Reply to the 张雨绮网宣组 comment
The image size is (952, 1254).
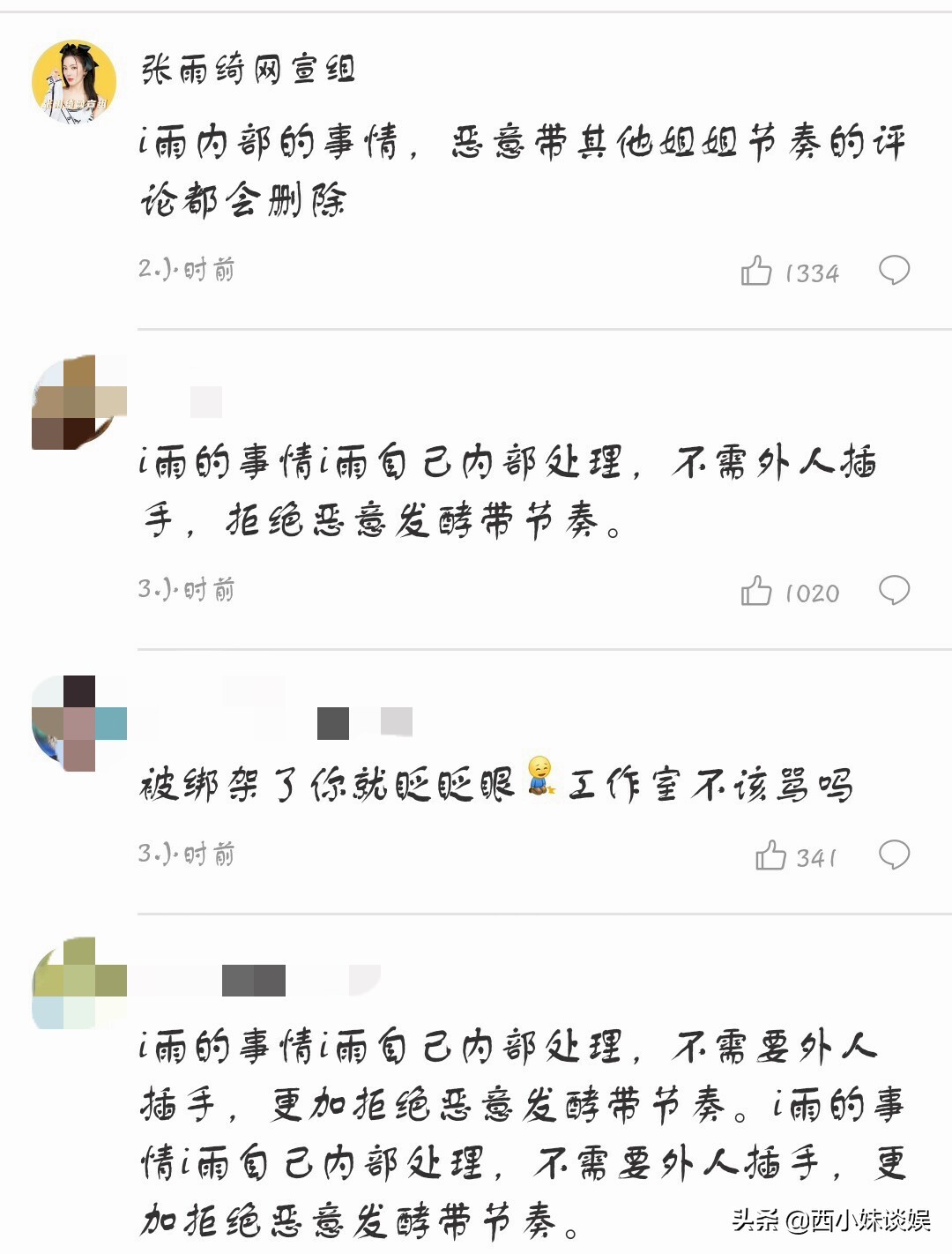(894, 270)
